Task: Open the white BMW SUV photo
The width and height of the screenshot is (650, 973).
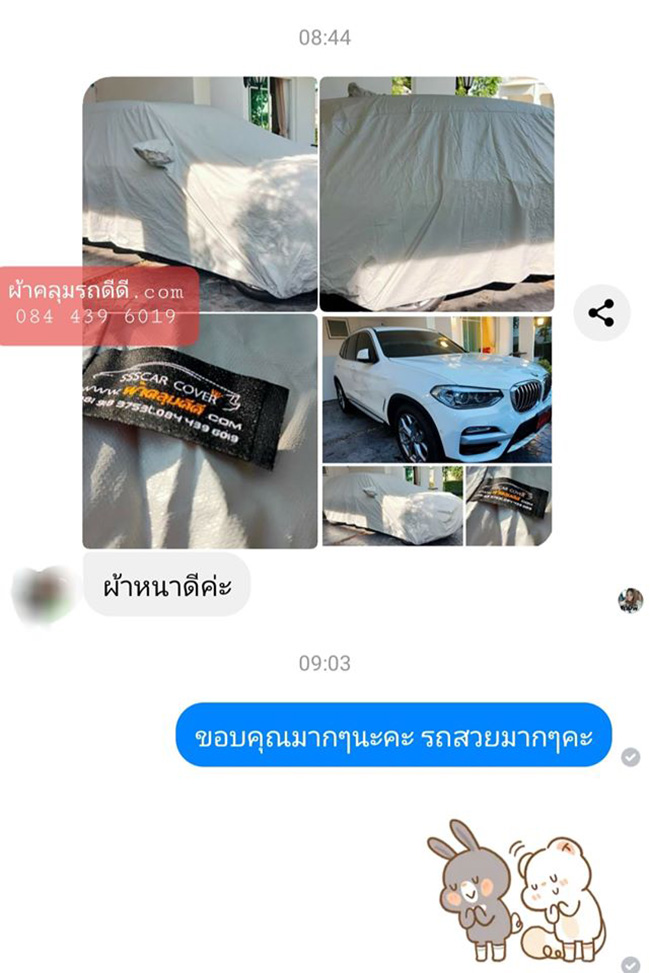Action: coord(436,389)
